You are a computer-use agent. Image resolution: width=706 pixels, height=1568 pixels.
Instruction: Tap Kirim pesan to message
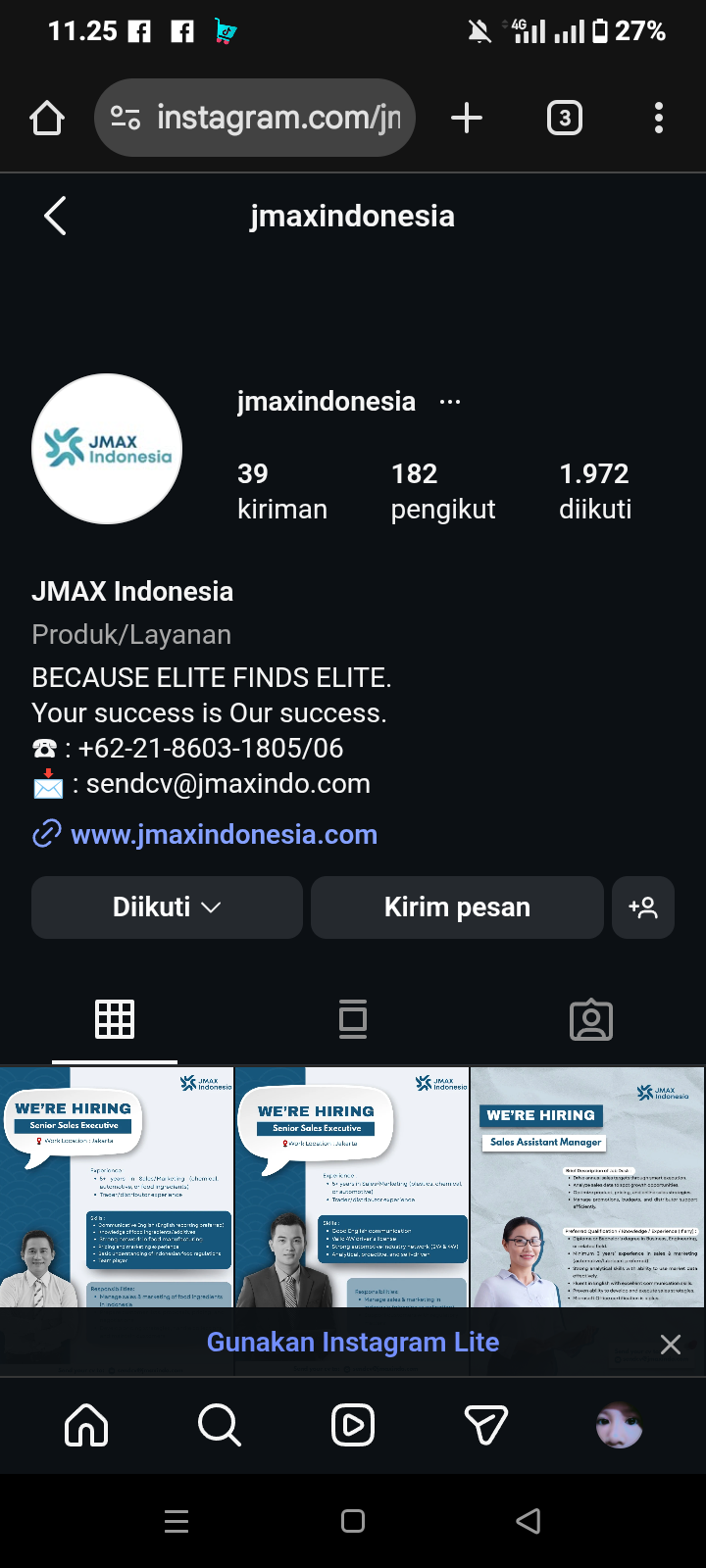pyautogui.click(x=457, y=907)
